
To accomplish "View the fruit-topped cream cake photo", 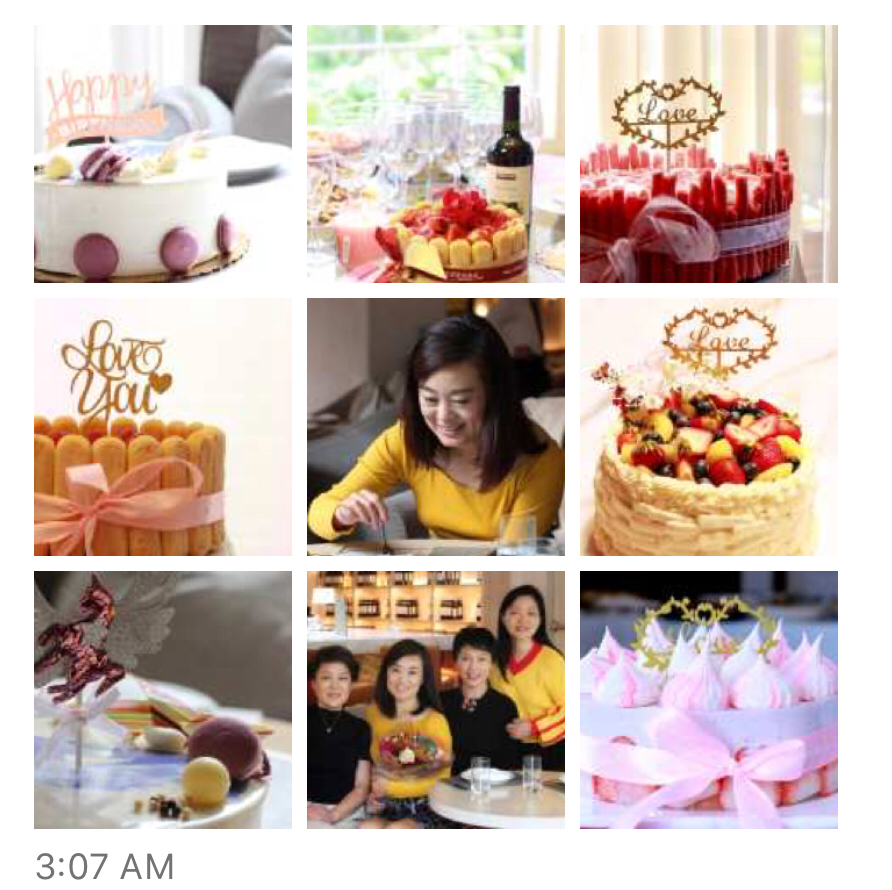I will pos(708,427).
